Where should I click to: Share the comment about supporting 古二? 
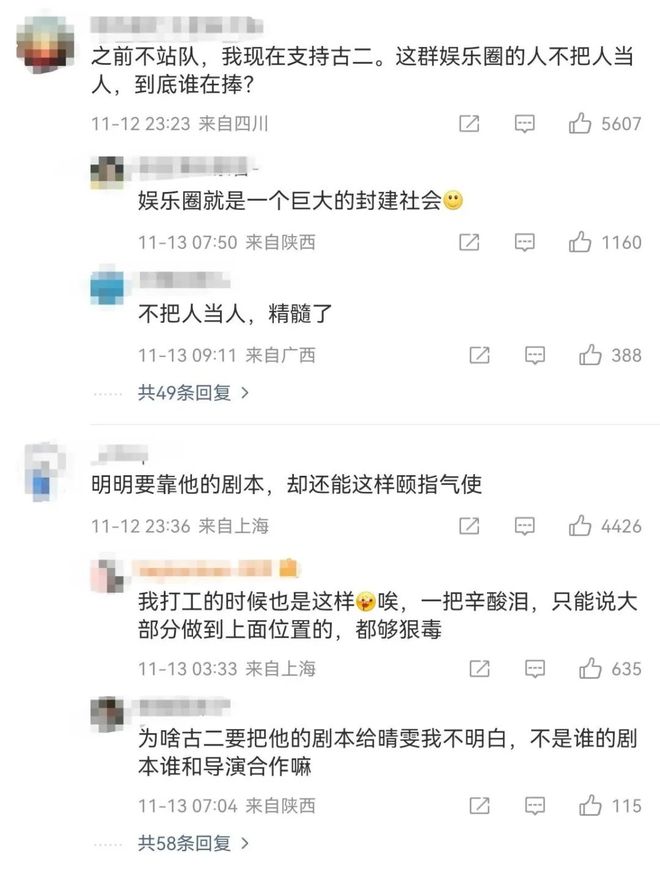[x=468, y=124]
